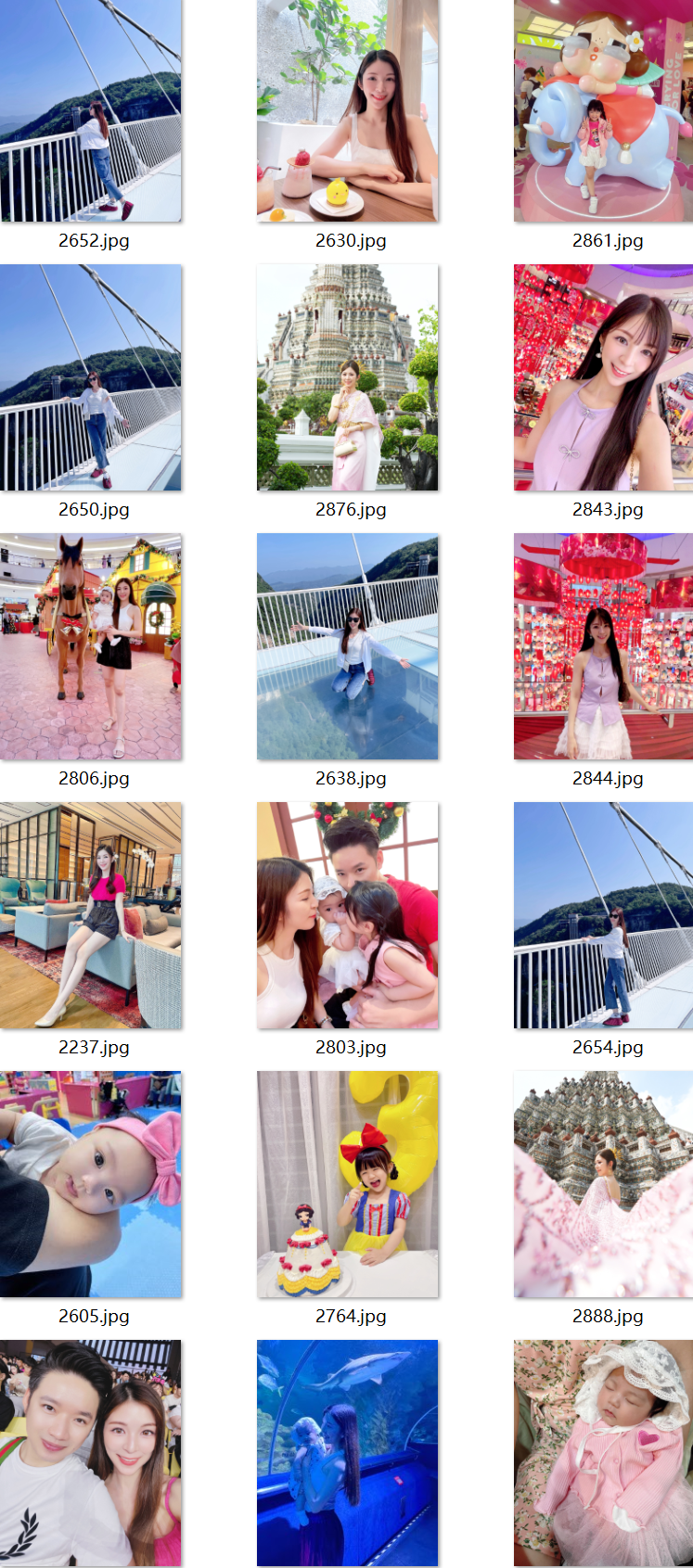693x1568 pixels.
Task: Open family photo 2803.jpg
Action: [x=347, y=915]
